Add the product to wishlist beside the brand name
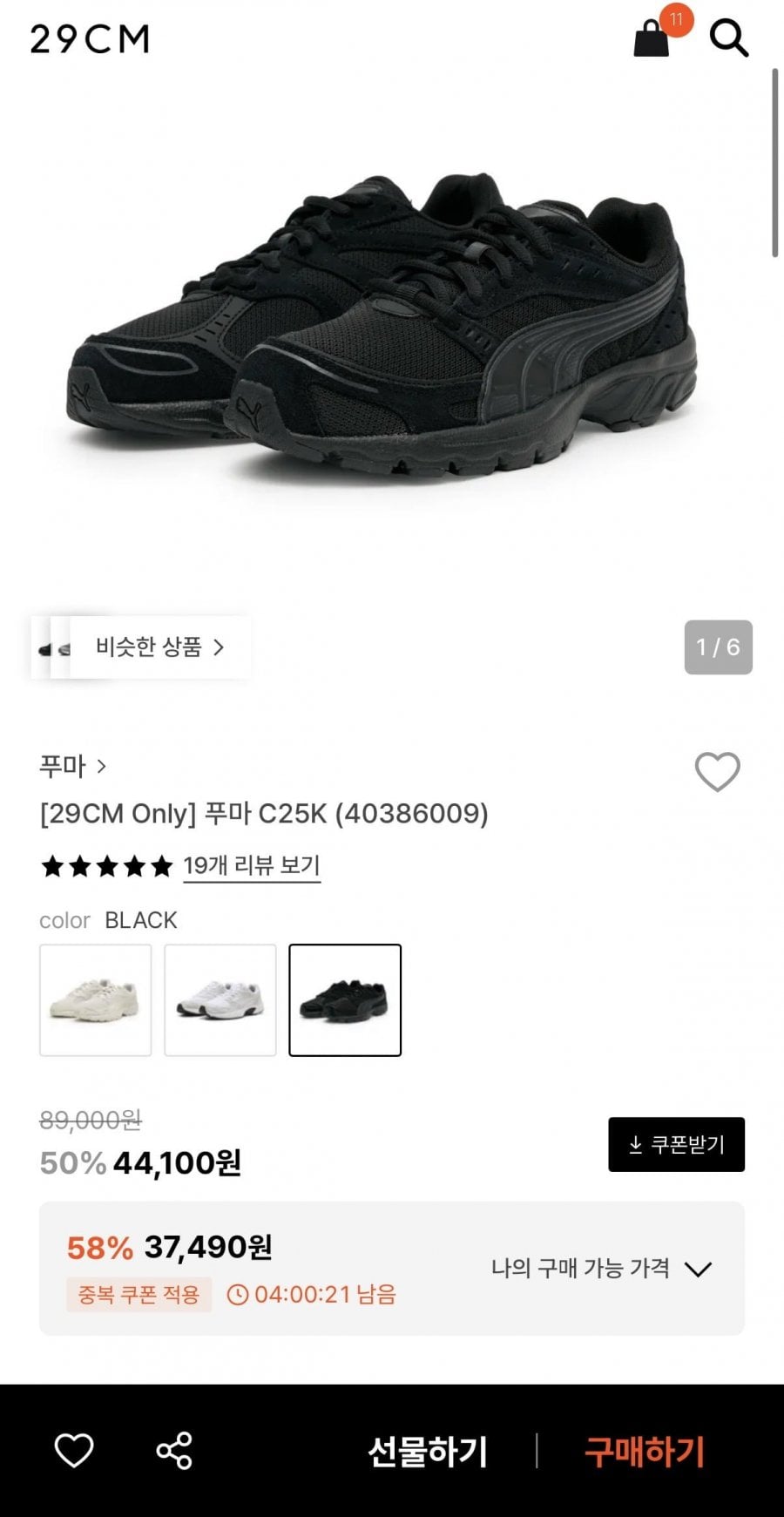 tap(717, 771)
